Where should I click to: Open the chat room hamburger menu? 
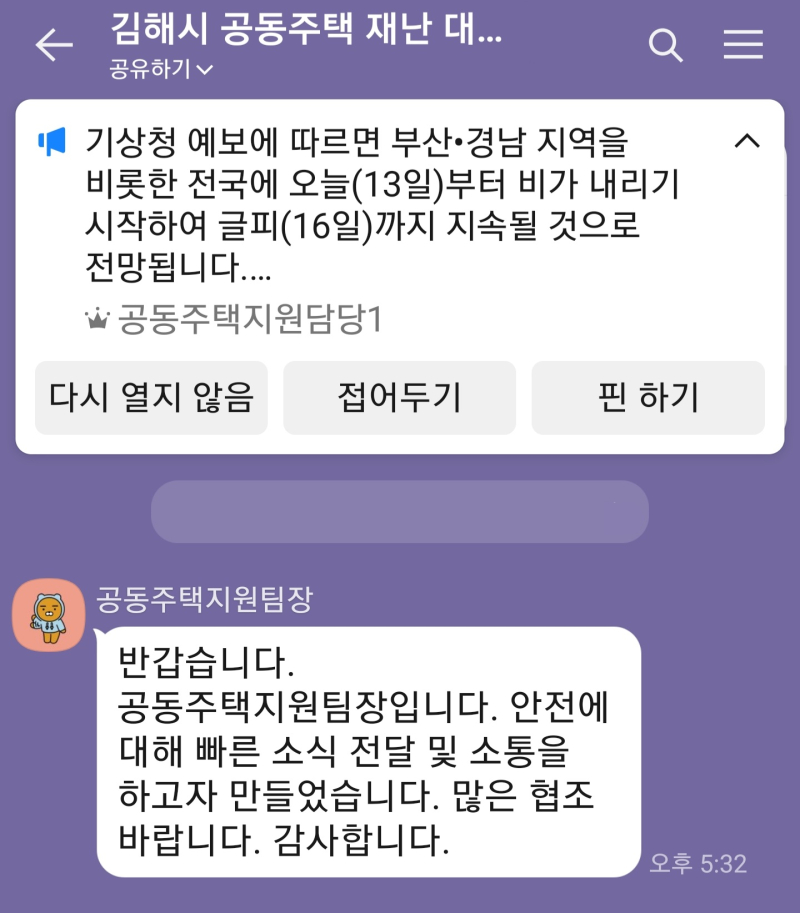pyautogui.click(x=743, y=45)
